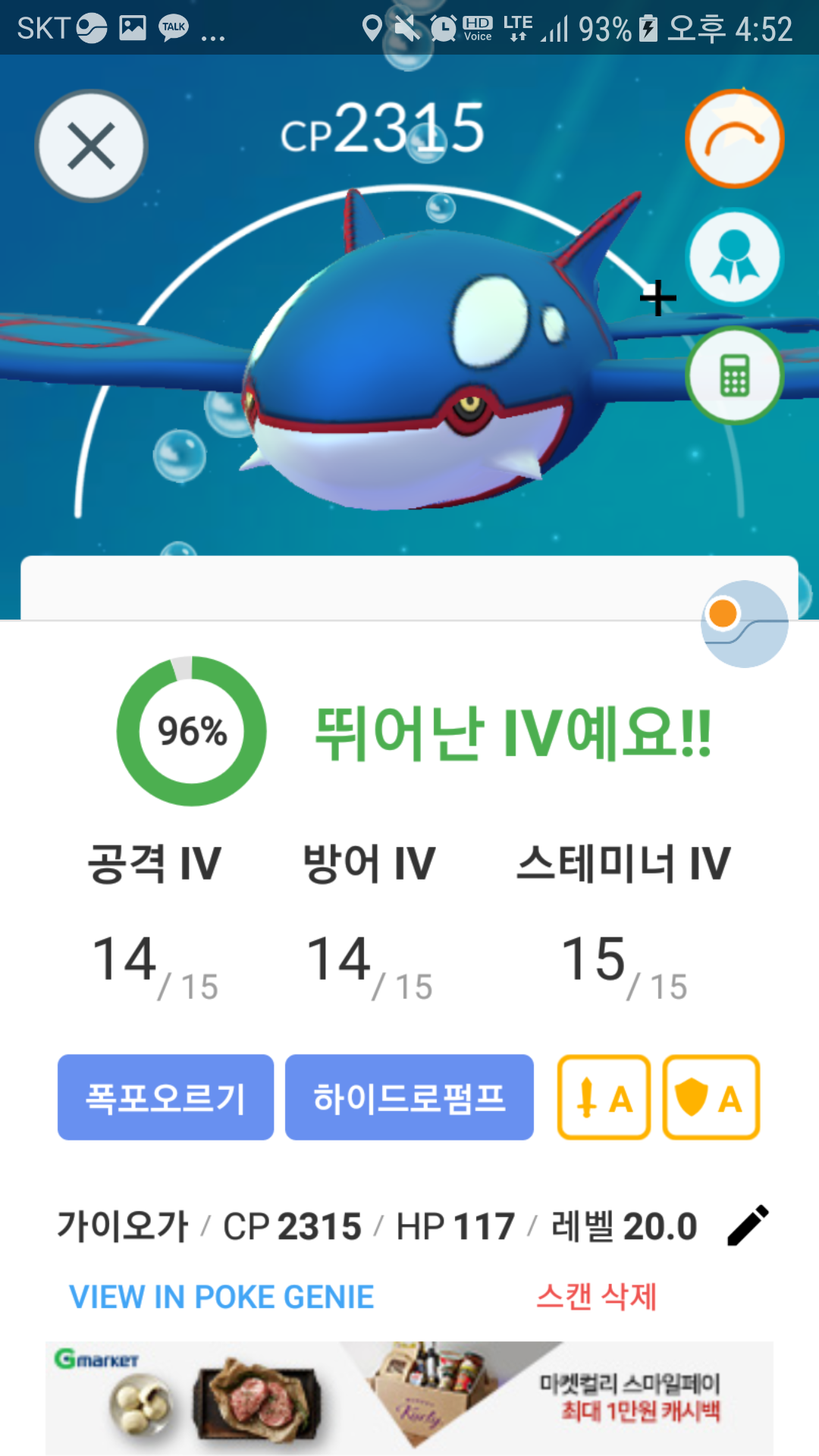Close the Pokémon scan overlay
This screenshot has height=1456, width=819.
tap(91, 146)
